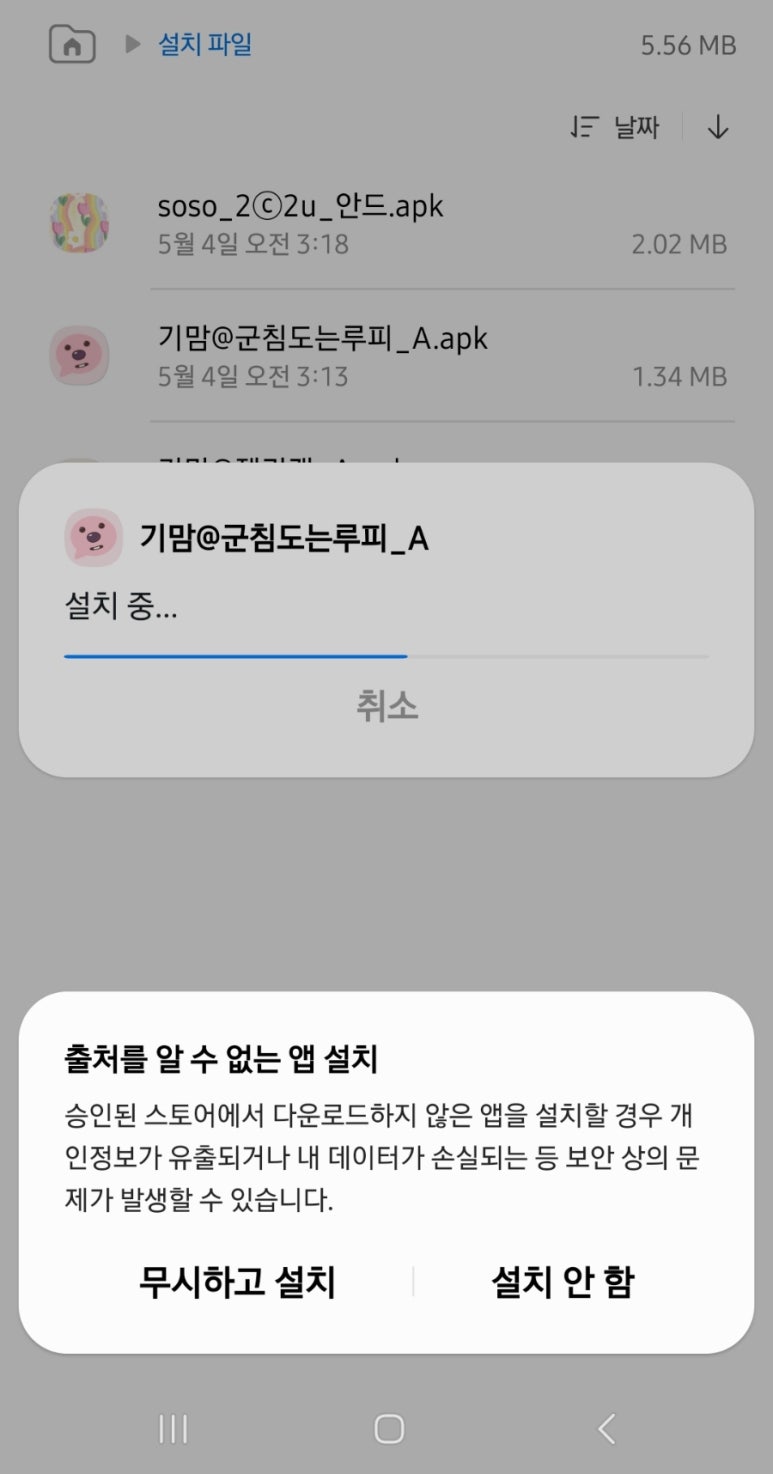Change sort criterion 날짜
Viewport: 773px width, 1474px height.
616,127
